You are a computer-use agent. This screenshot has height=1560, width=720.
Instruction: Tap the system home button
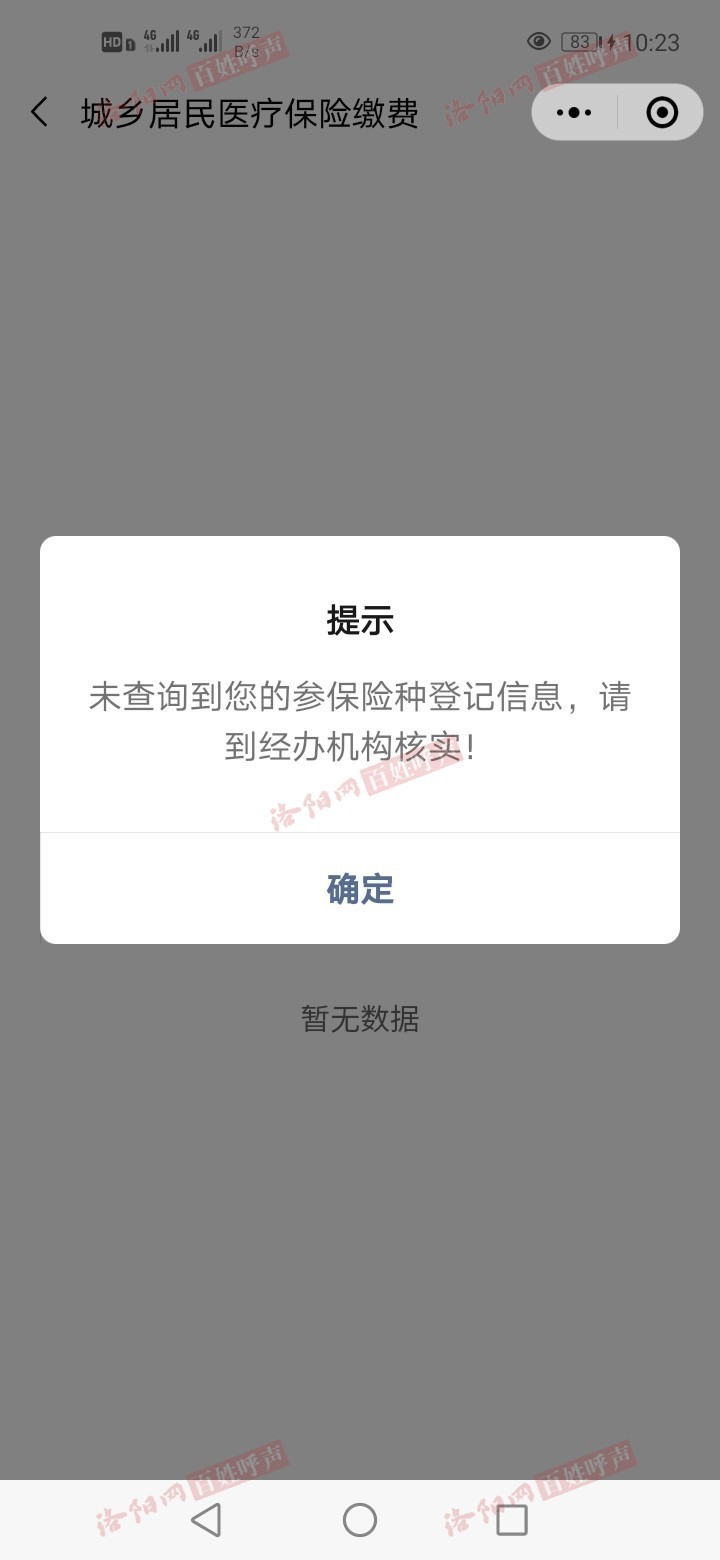pyautogui.click(x=360, y=1520)
